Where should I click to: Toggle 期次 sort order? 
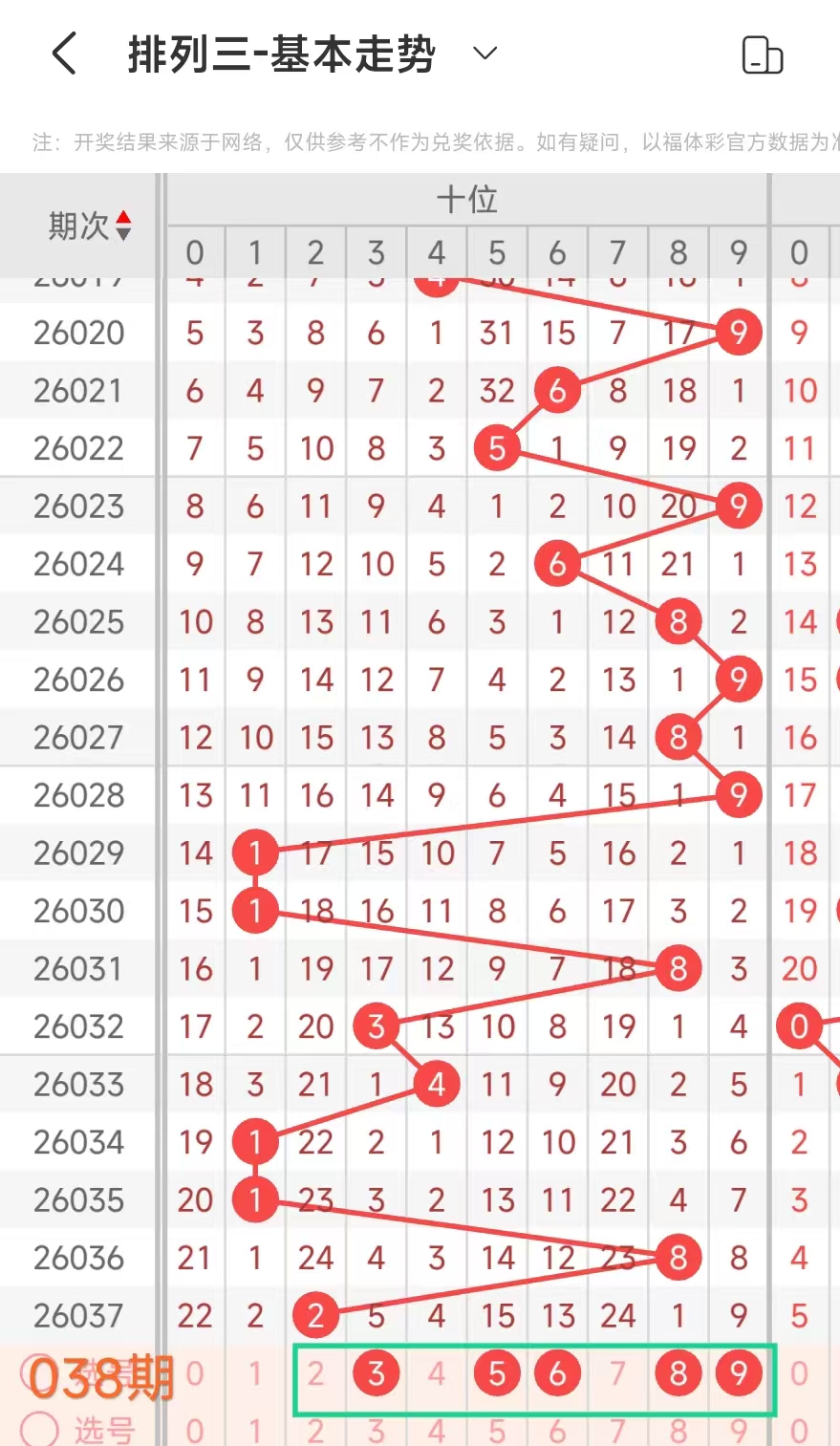click(123, 227)
